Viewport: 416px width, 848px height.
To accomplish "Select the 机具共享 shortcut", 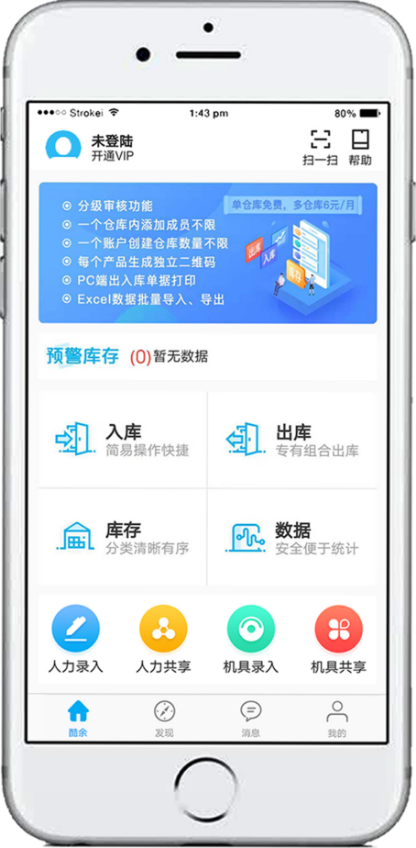I will click(x=339, y=639).
